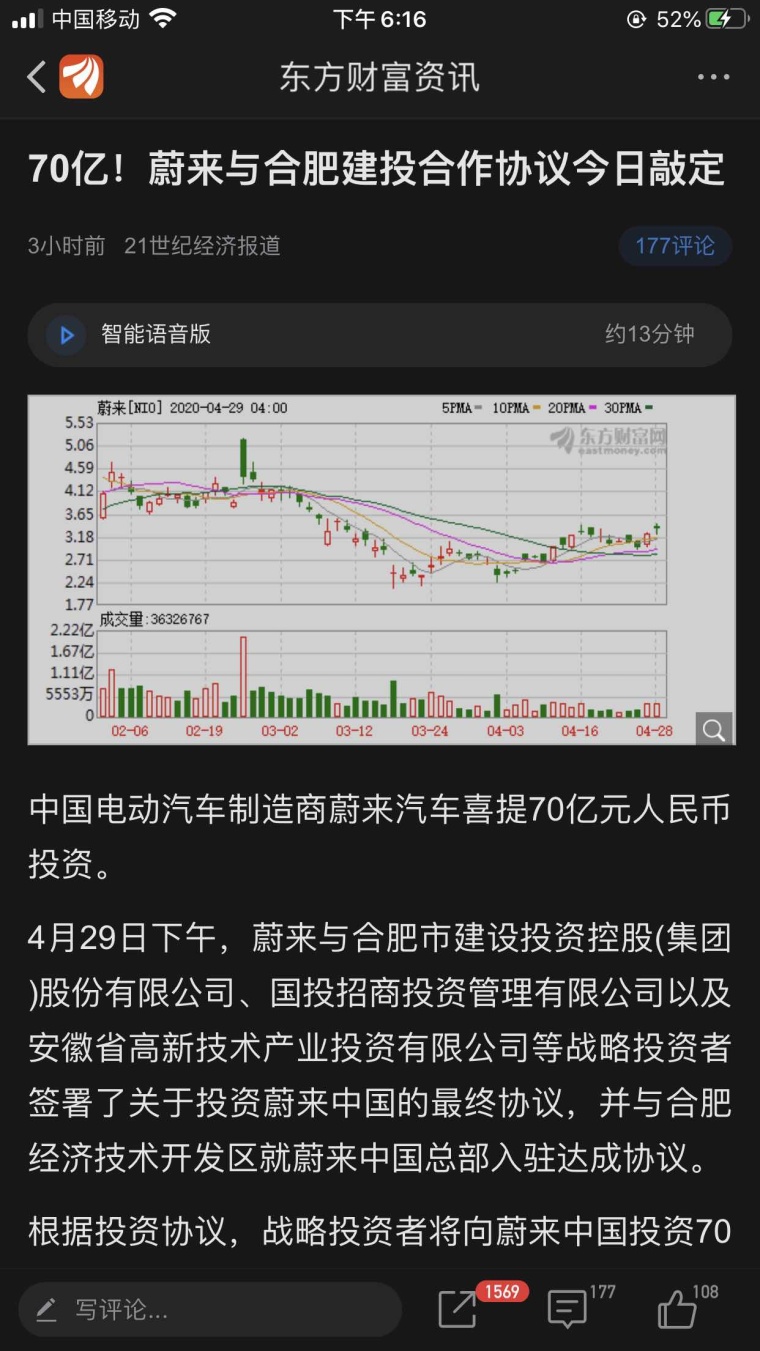Like this article with thumbs-up
Viewport: 760px width, 1351px height.
click(x=677, y=1309)
